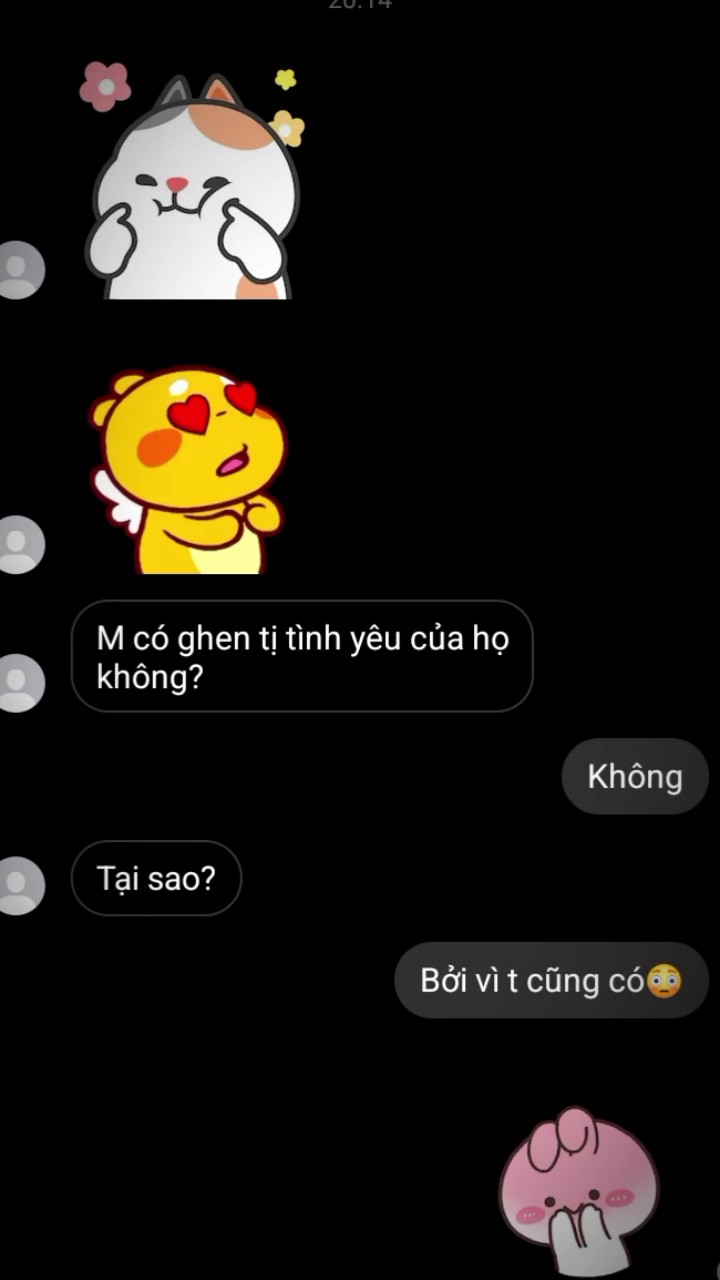View the yellow heart-eyes sticker

(188, 470)
